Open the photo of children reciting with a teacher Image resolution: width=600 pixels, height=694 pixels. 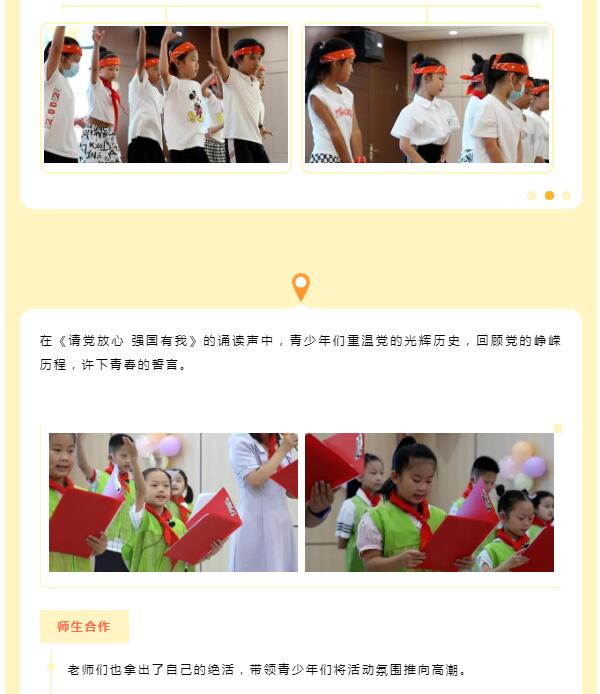(x=173, y=502)
